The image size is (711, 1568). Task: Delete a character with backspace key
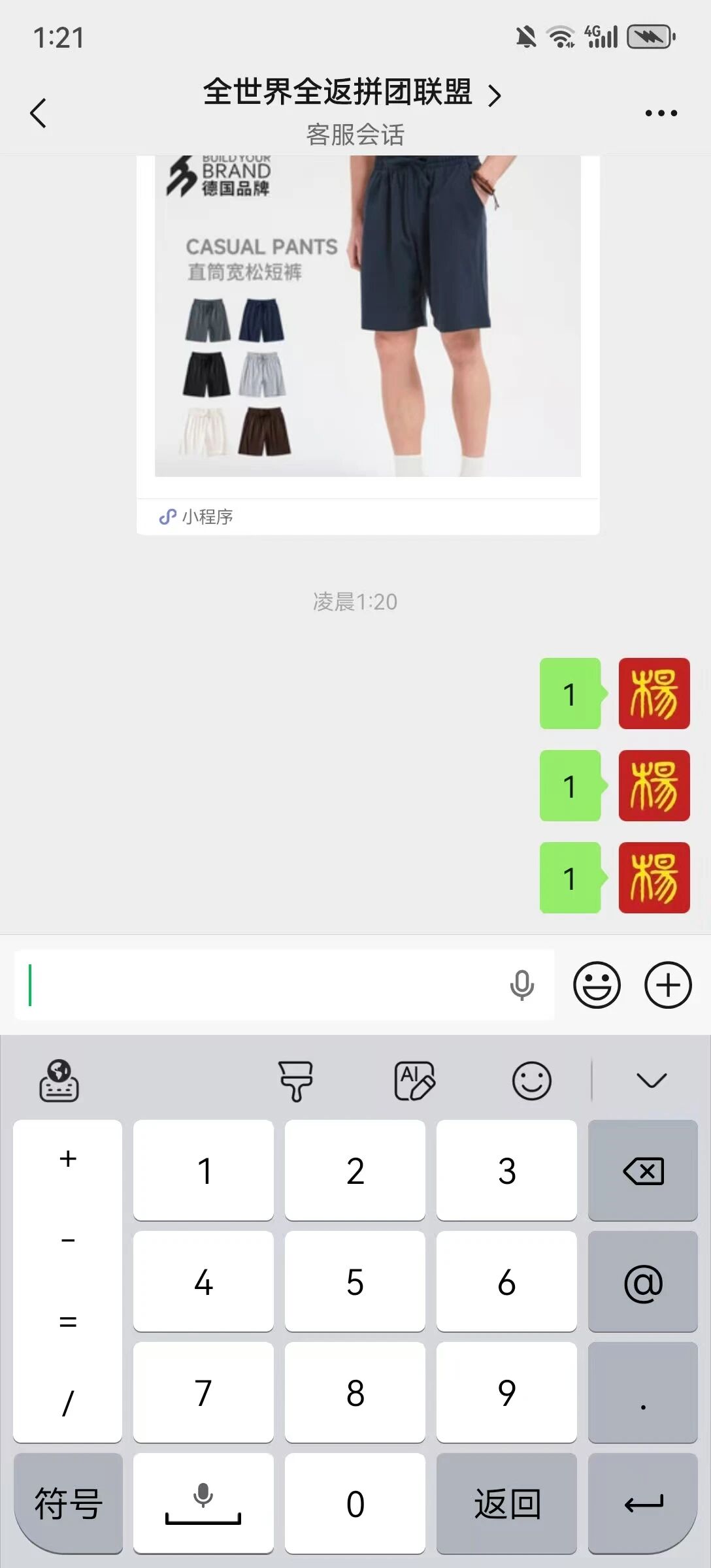point(643,1170)
